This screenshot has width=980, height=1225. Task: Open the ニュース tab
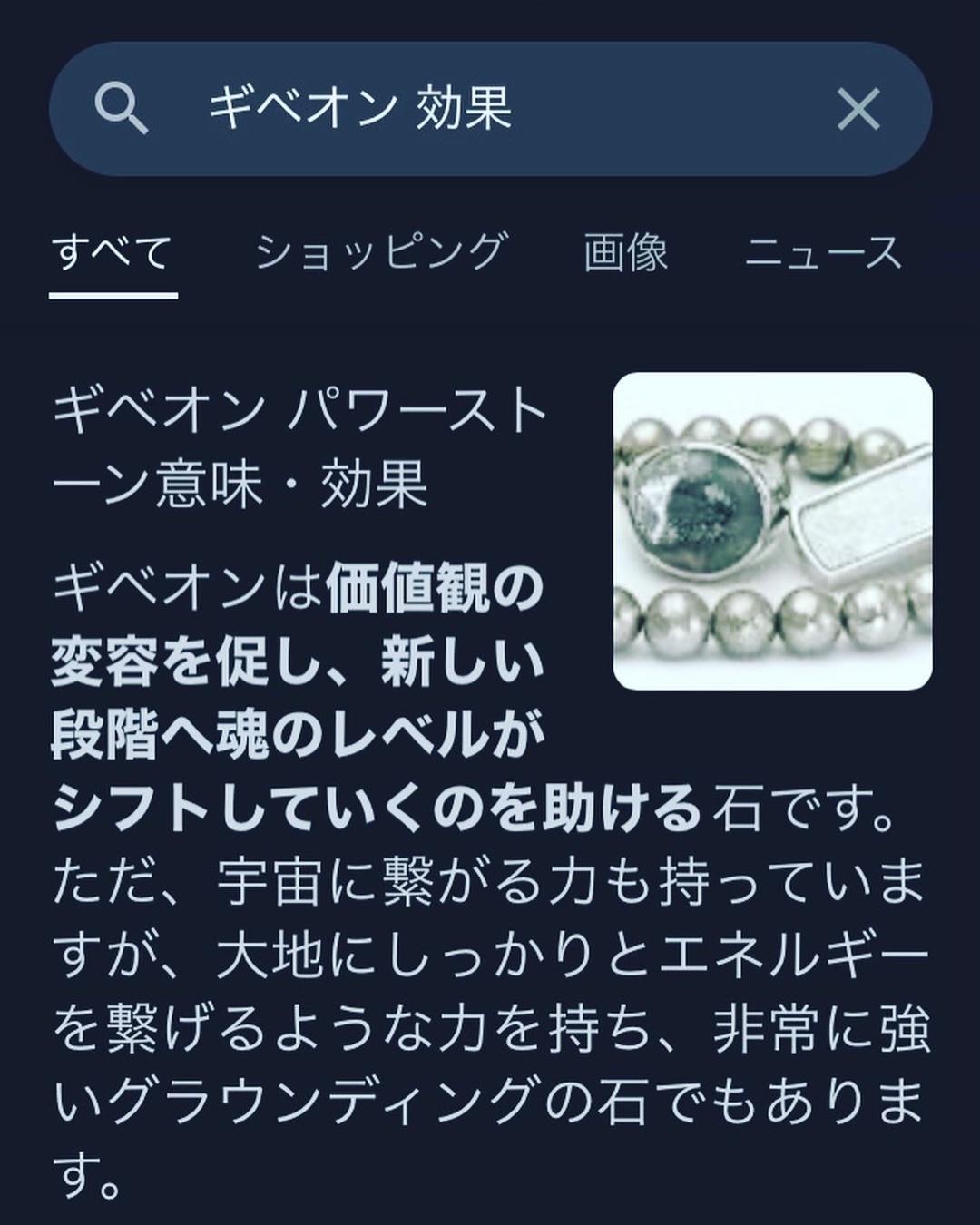pos(823,252)
